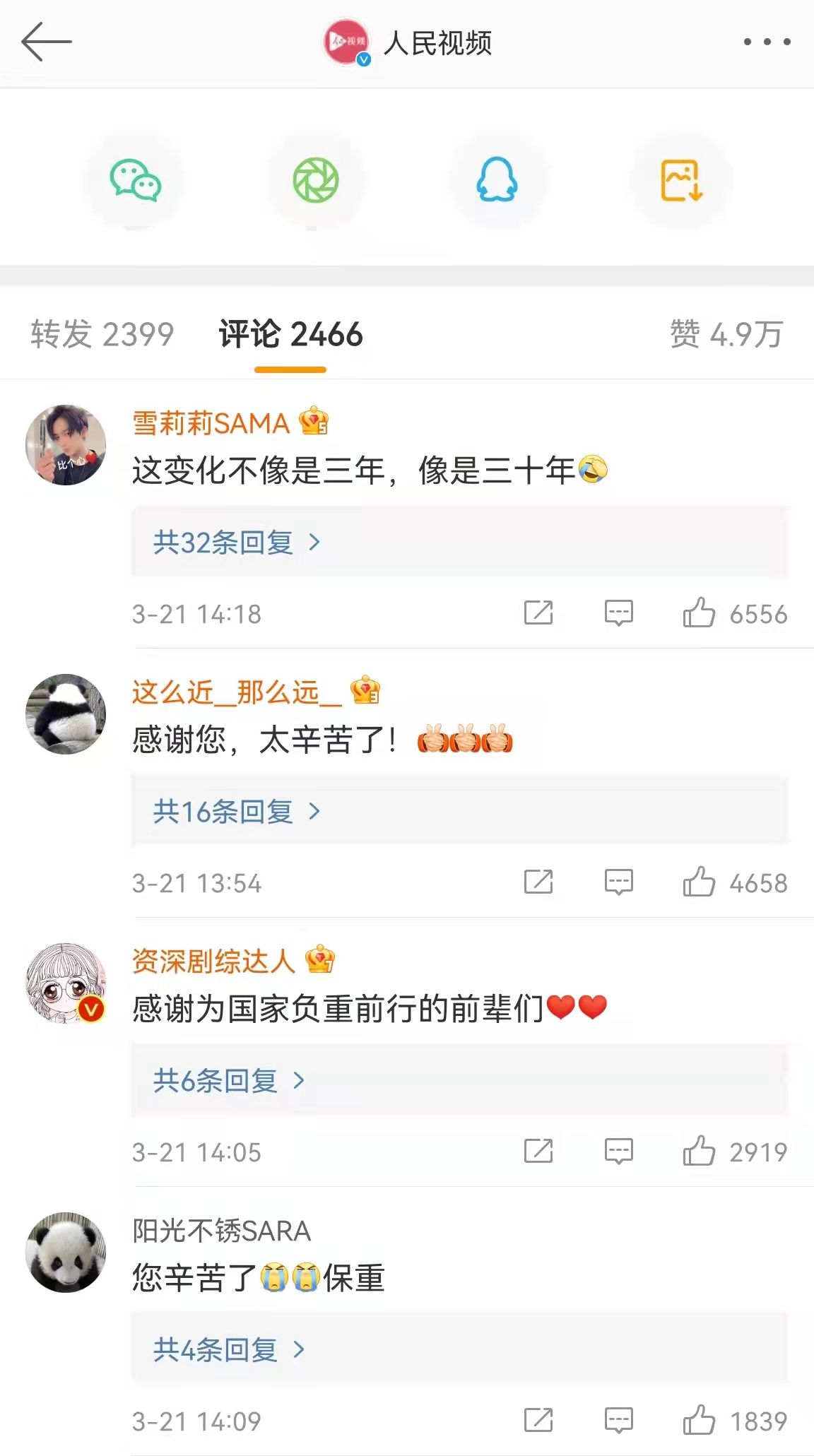Image resolution: width=814 pixels, height=1456 pixels.
Task: Share to QQ penguin icon
Action: coord(497,181)
